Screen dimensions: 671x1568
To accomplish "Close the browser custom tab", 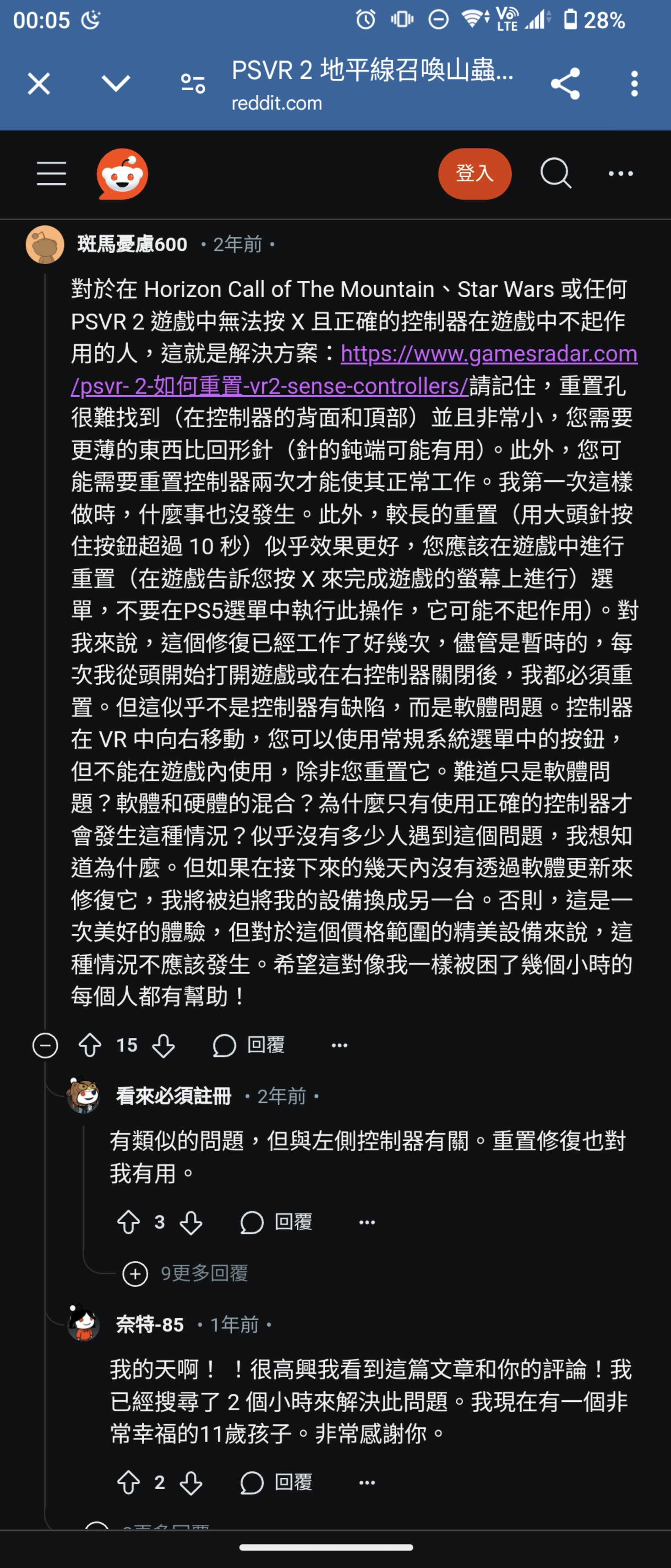I will pos(39,83).
